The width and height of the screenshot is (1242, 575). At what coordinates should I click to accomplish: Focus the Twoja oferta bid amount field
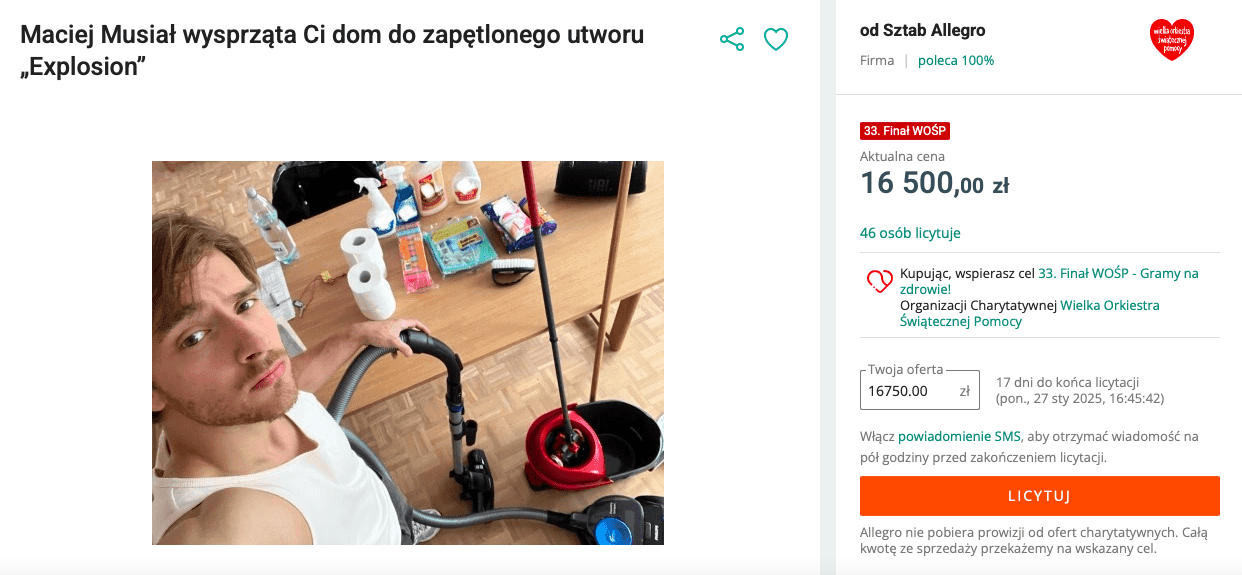point(910,391)
